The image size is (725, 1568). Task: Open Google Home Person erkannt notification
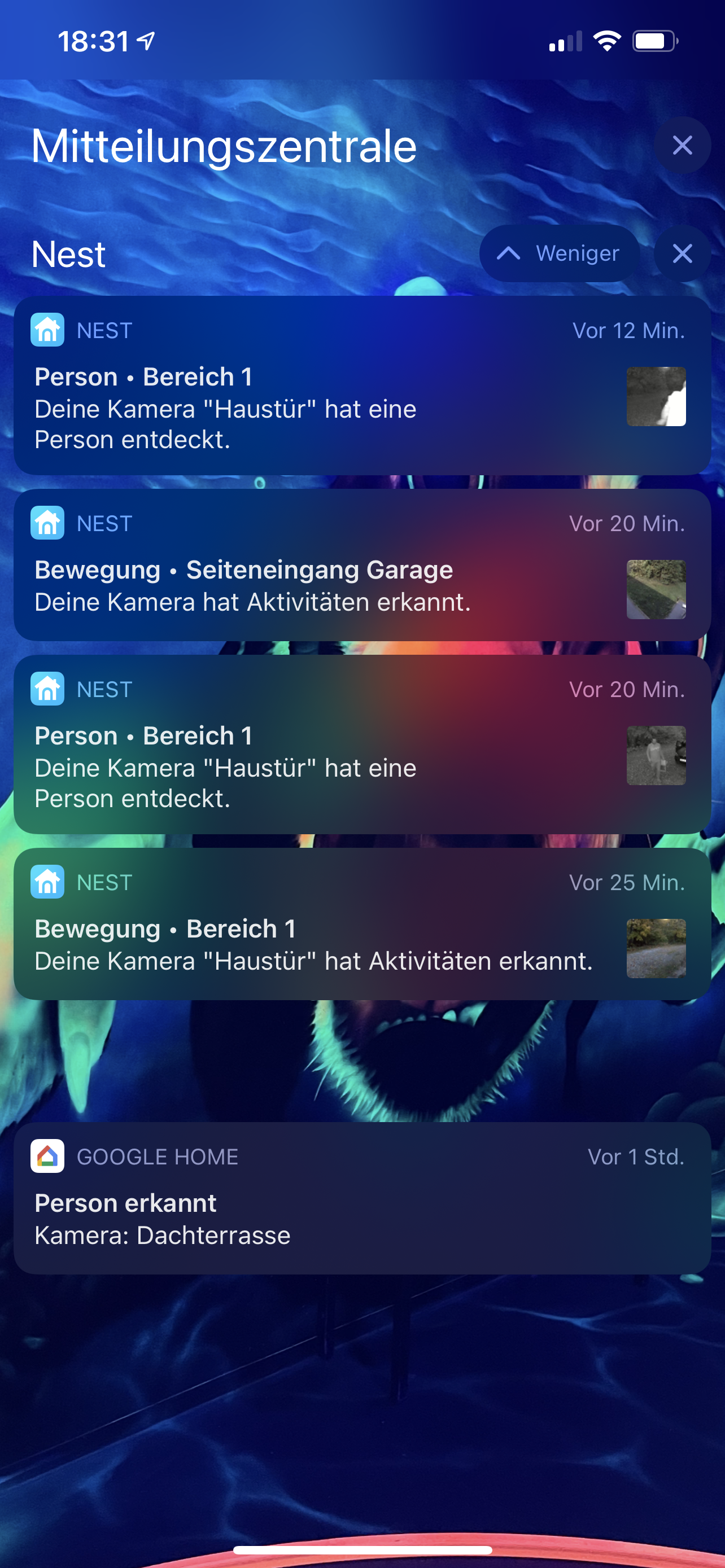pyautogui.click(x=361, y=1198)
